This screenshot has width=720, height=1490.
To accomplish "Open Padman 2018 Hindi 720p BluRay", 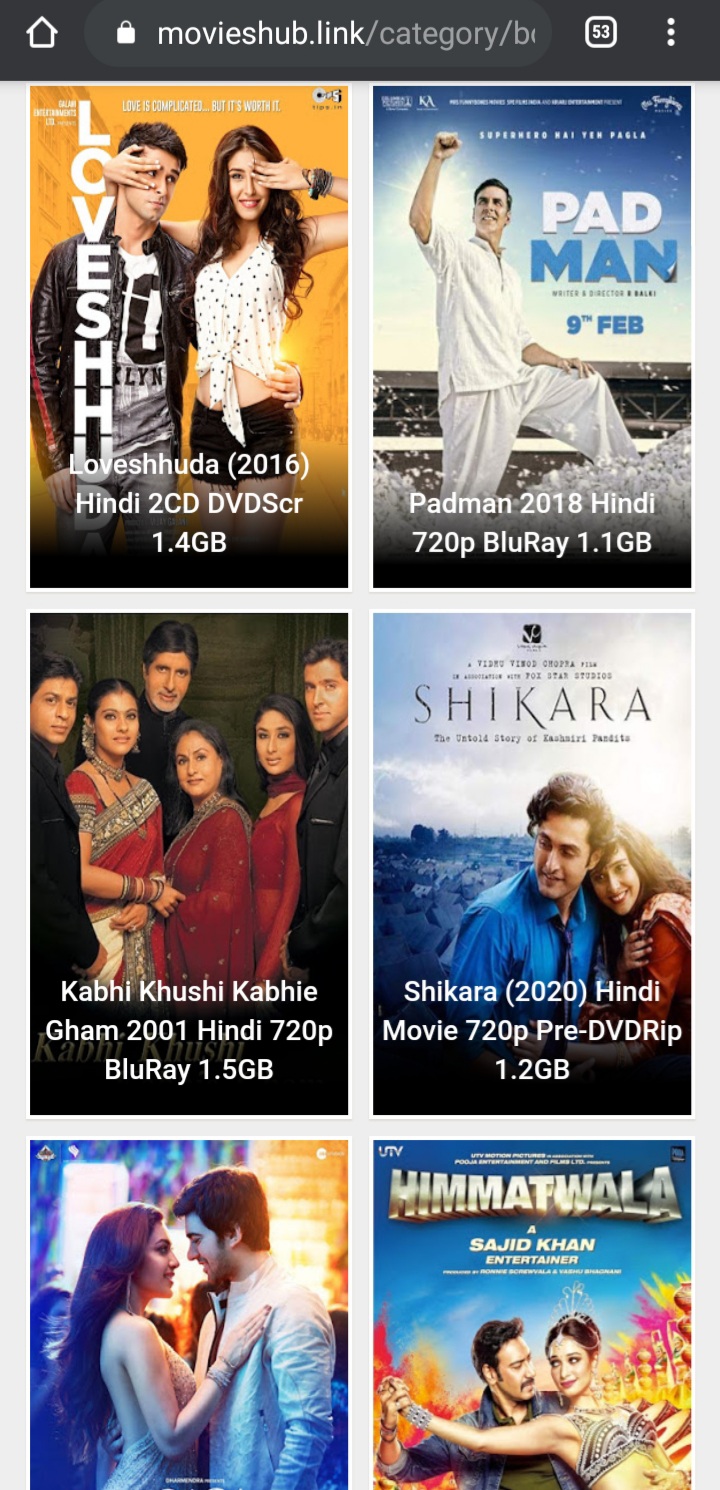I will click(532, 337).
